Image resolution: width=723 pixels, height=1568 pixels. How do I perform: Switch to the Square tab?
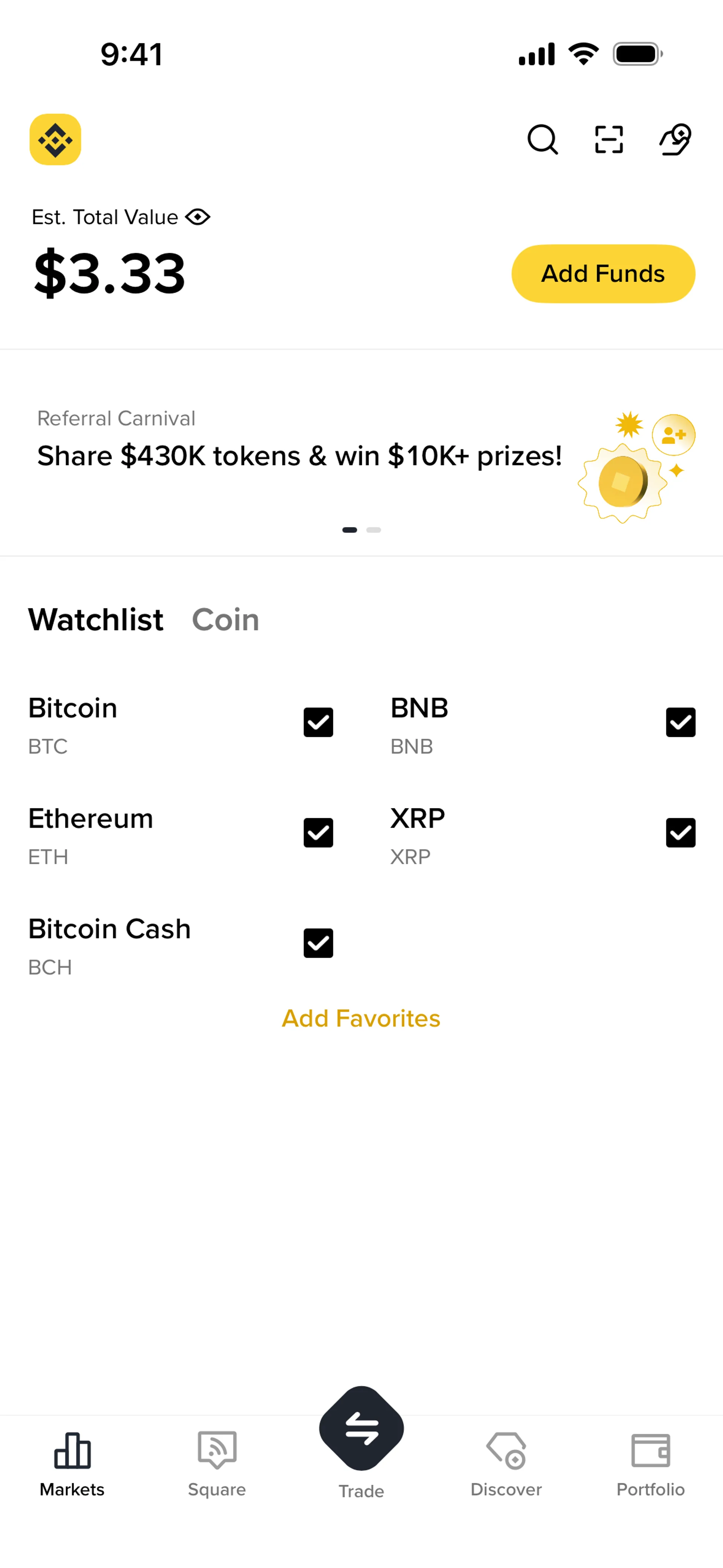tap(217, 1464)
